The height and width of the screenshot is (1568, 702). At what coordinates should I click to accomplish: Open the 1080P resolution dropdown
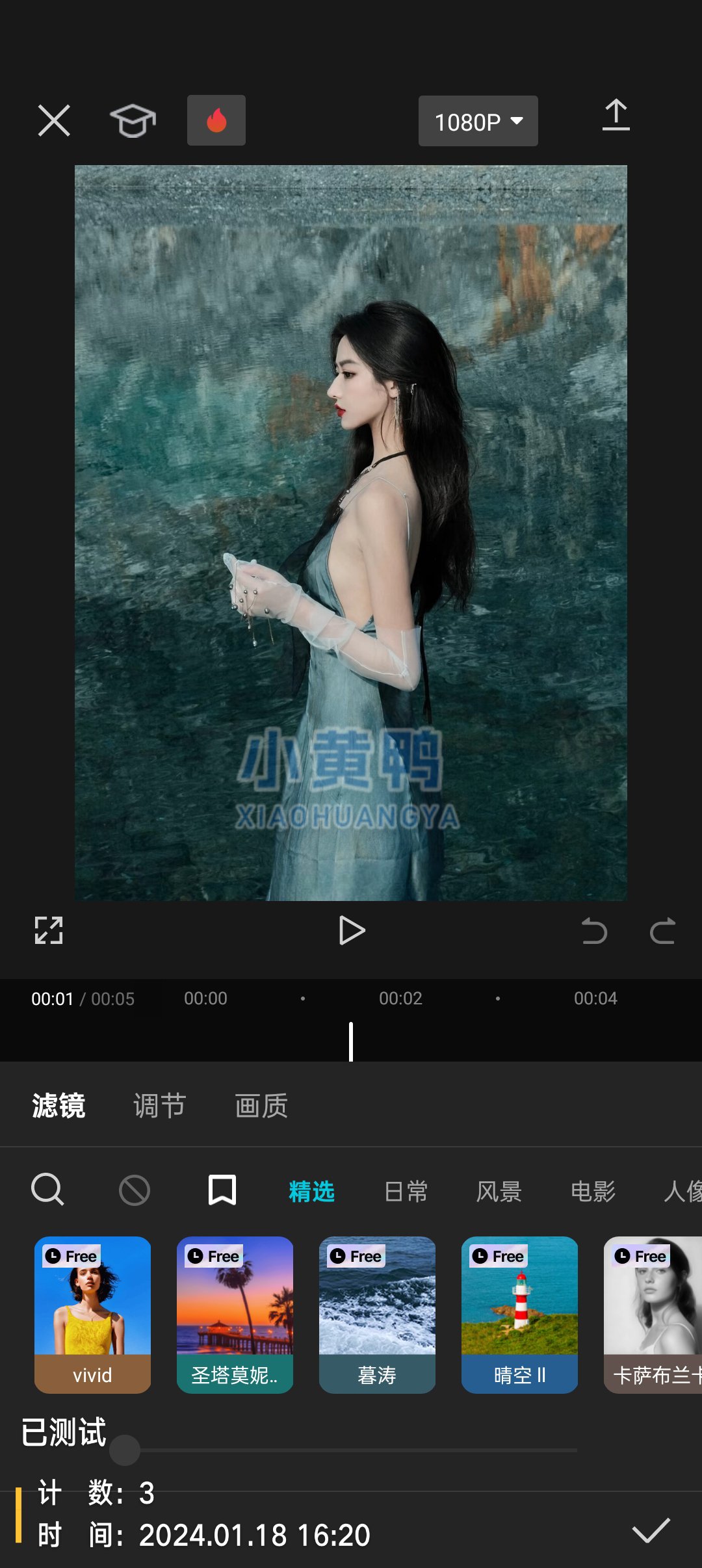point(478,121)
